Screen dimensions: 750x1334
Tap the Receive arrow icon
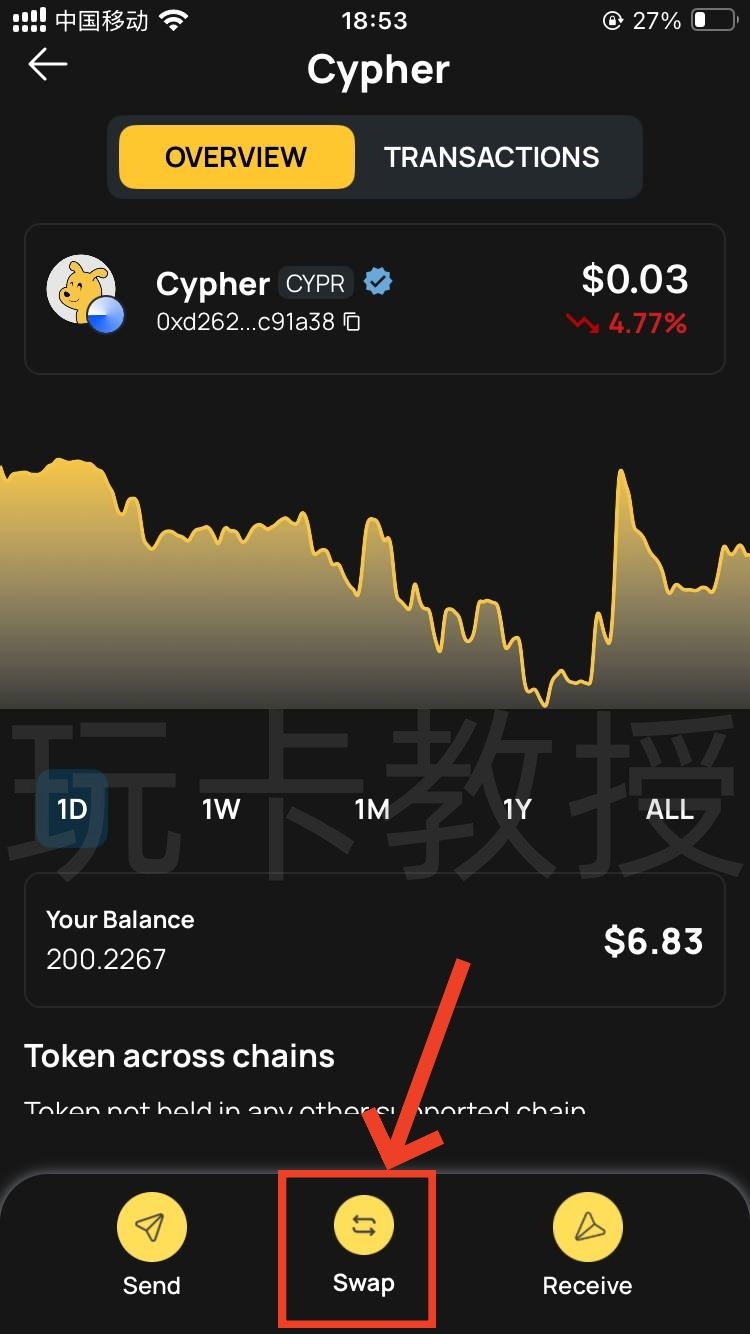coord(586,1224)
